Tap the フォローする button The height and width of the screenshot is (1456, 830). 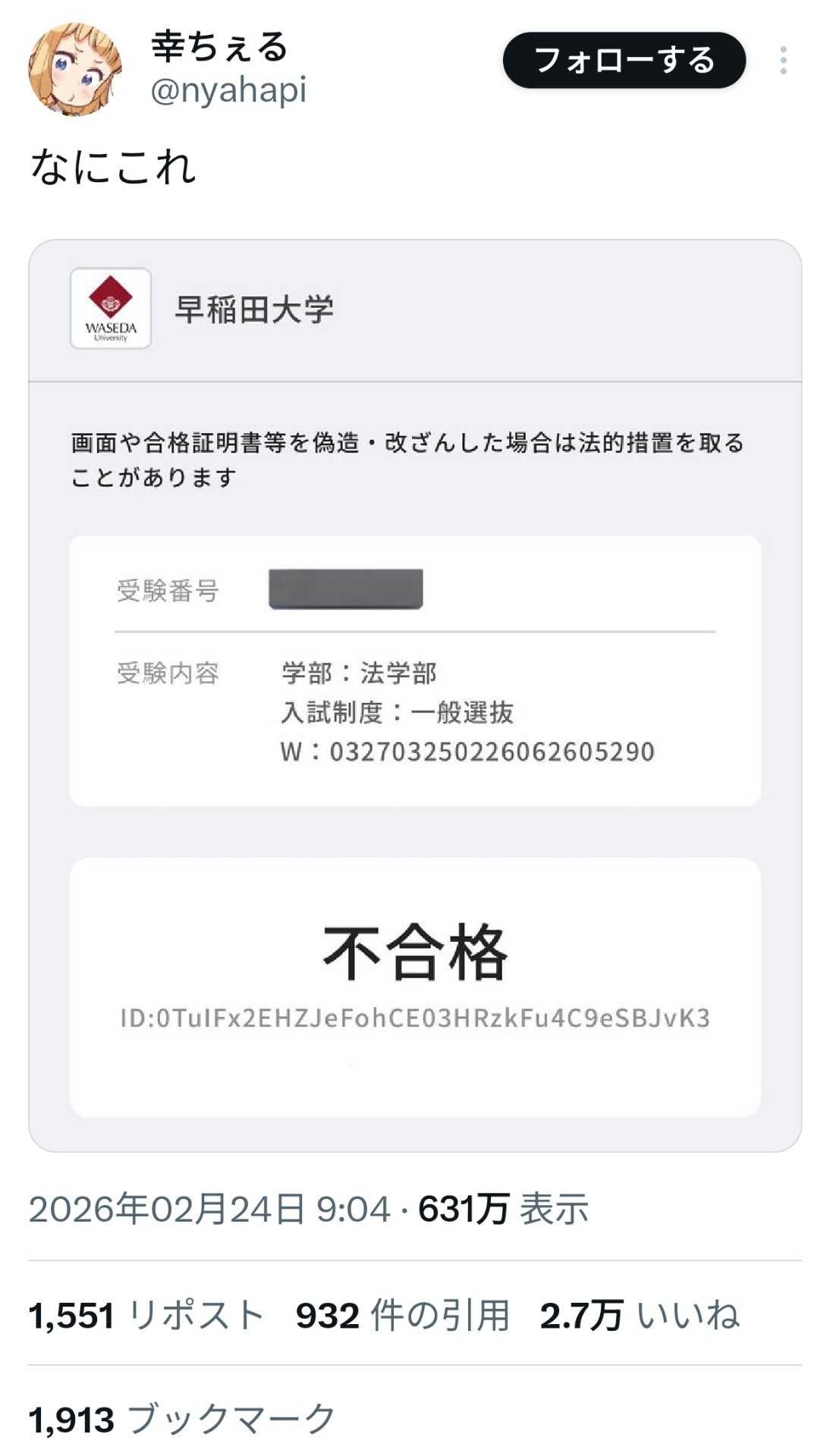(x=624, y=61)
